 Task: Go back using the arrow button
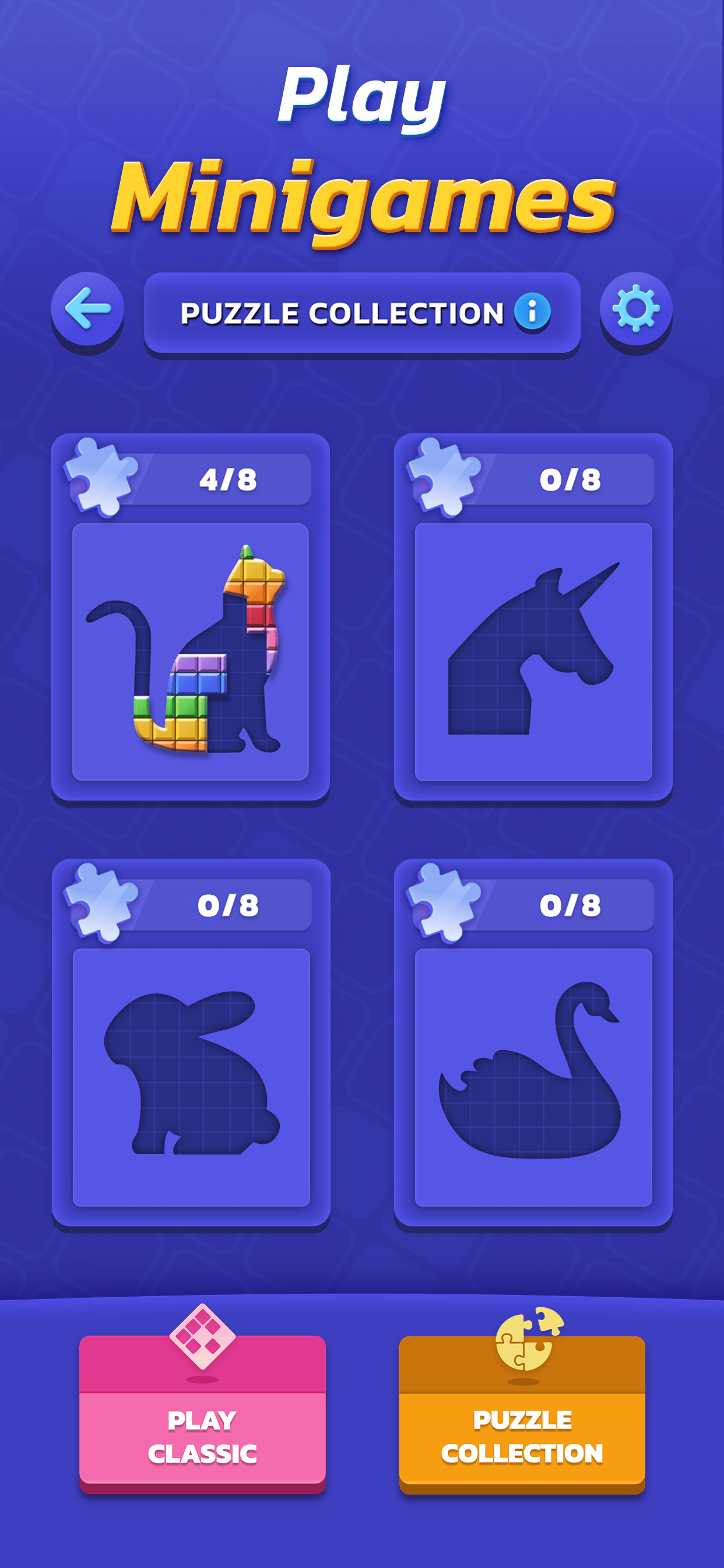point(87,309)
